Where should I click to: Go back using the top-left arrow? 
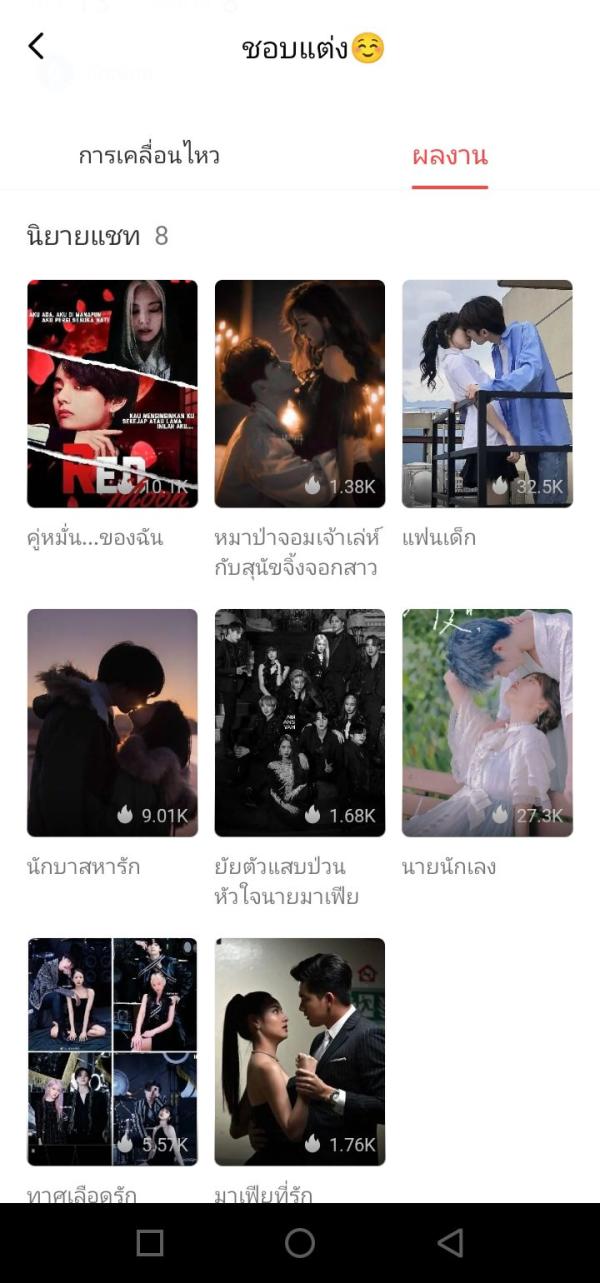(36, 46)
